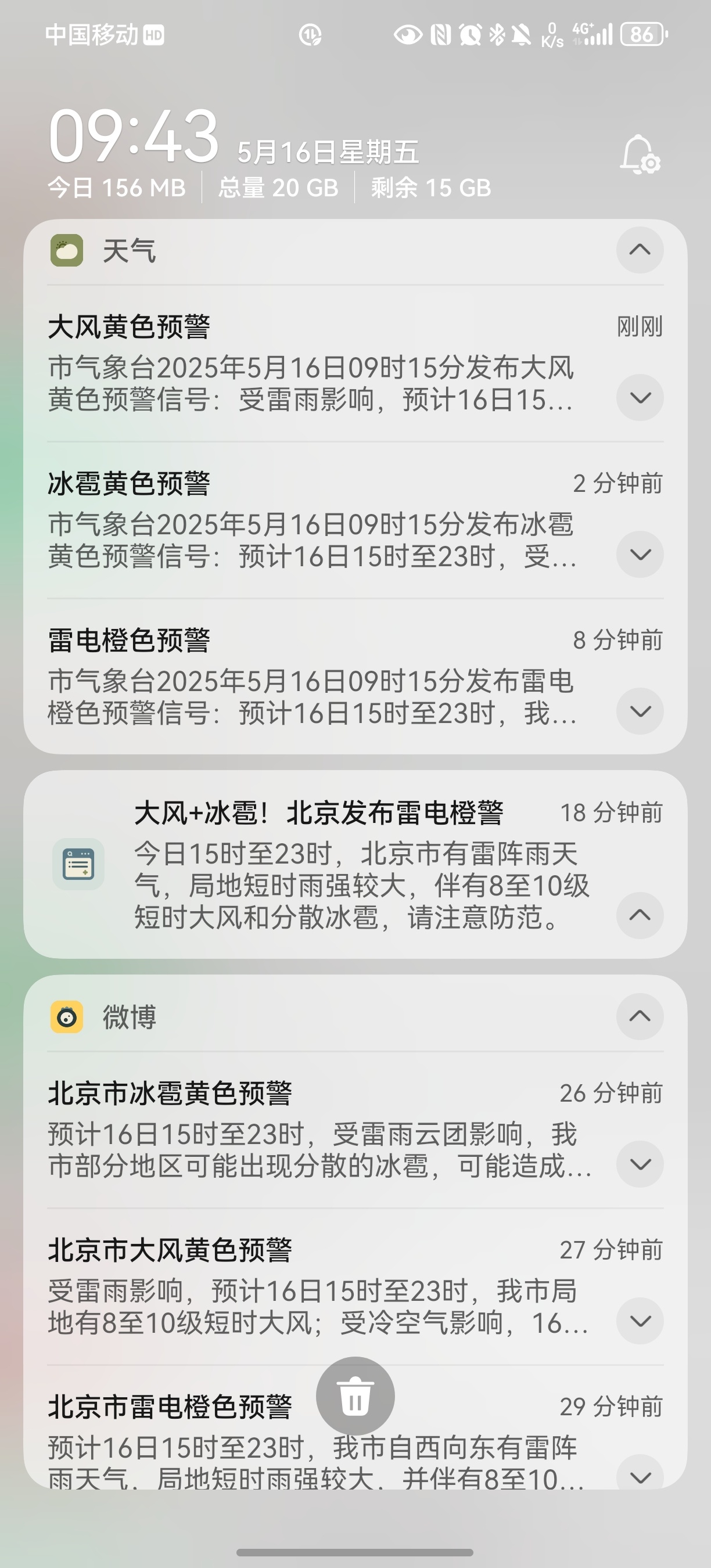Screen dimensions: 711x1568
Task: Expand the 大风黄色预警 weather notification
Action: [x=640, y=398]
